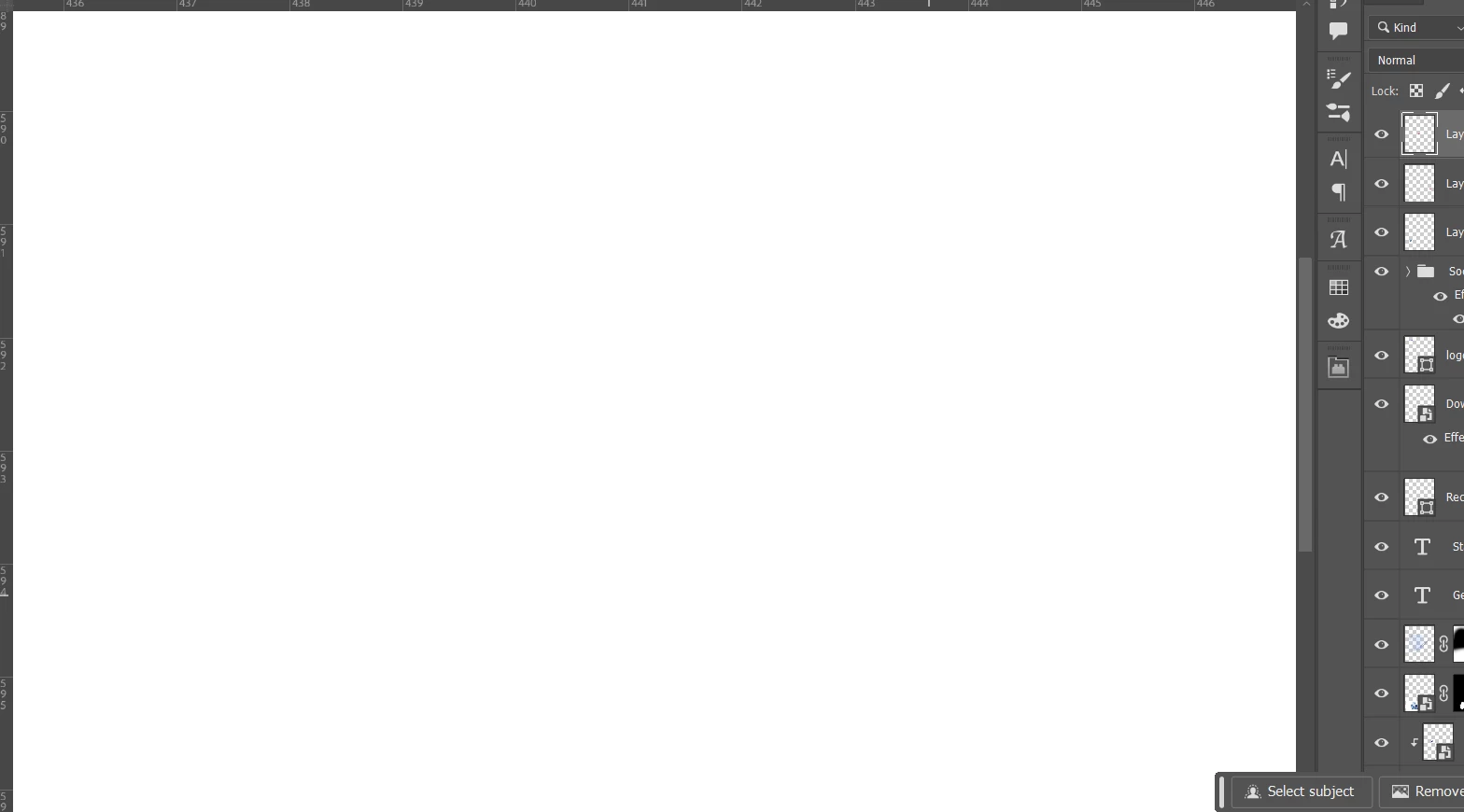Open the Glyphs panel icon
The height and width of the screenshot is (812, 1464).
point(1338,239)
